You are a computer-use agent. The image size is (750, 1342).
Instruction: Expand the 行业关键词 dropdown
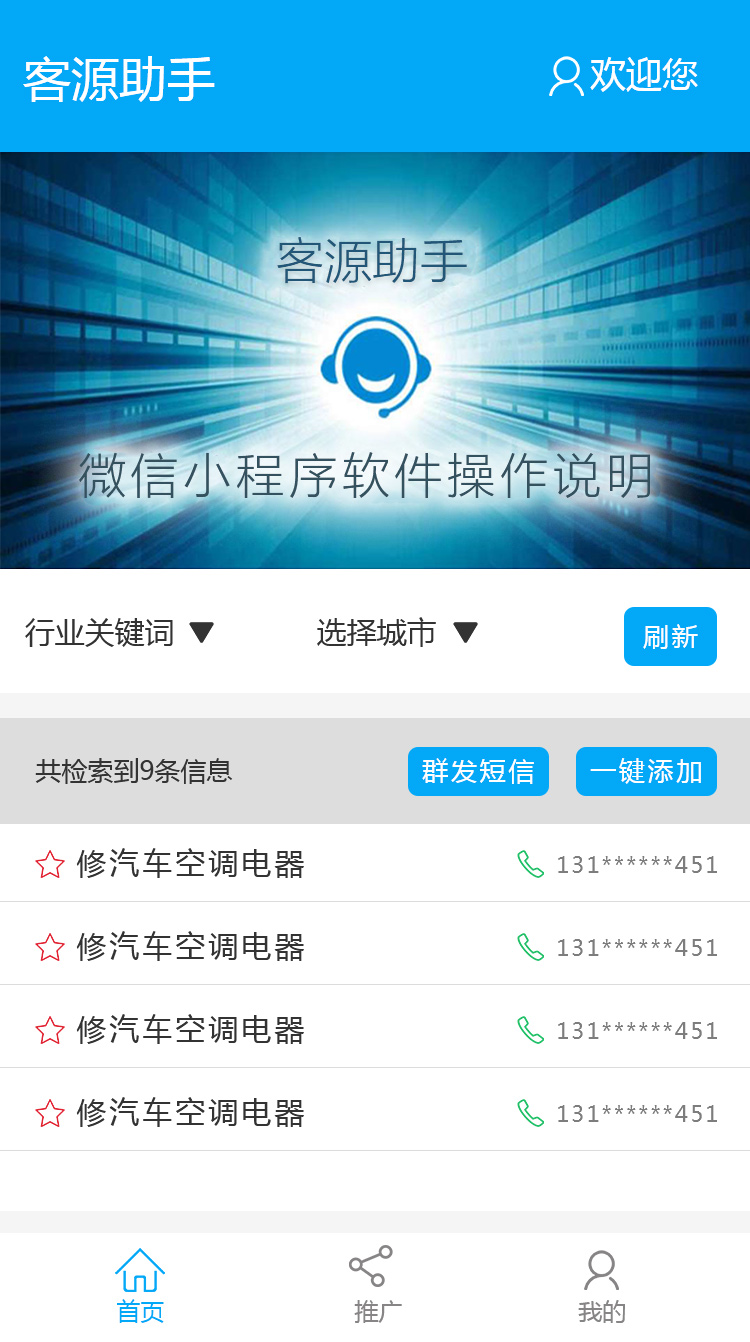pos(119,633)
